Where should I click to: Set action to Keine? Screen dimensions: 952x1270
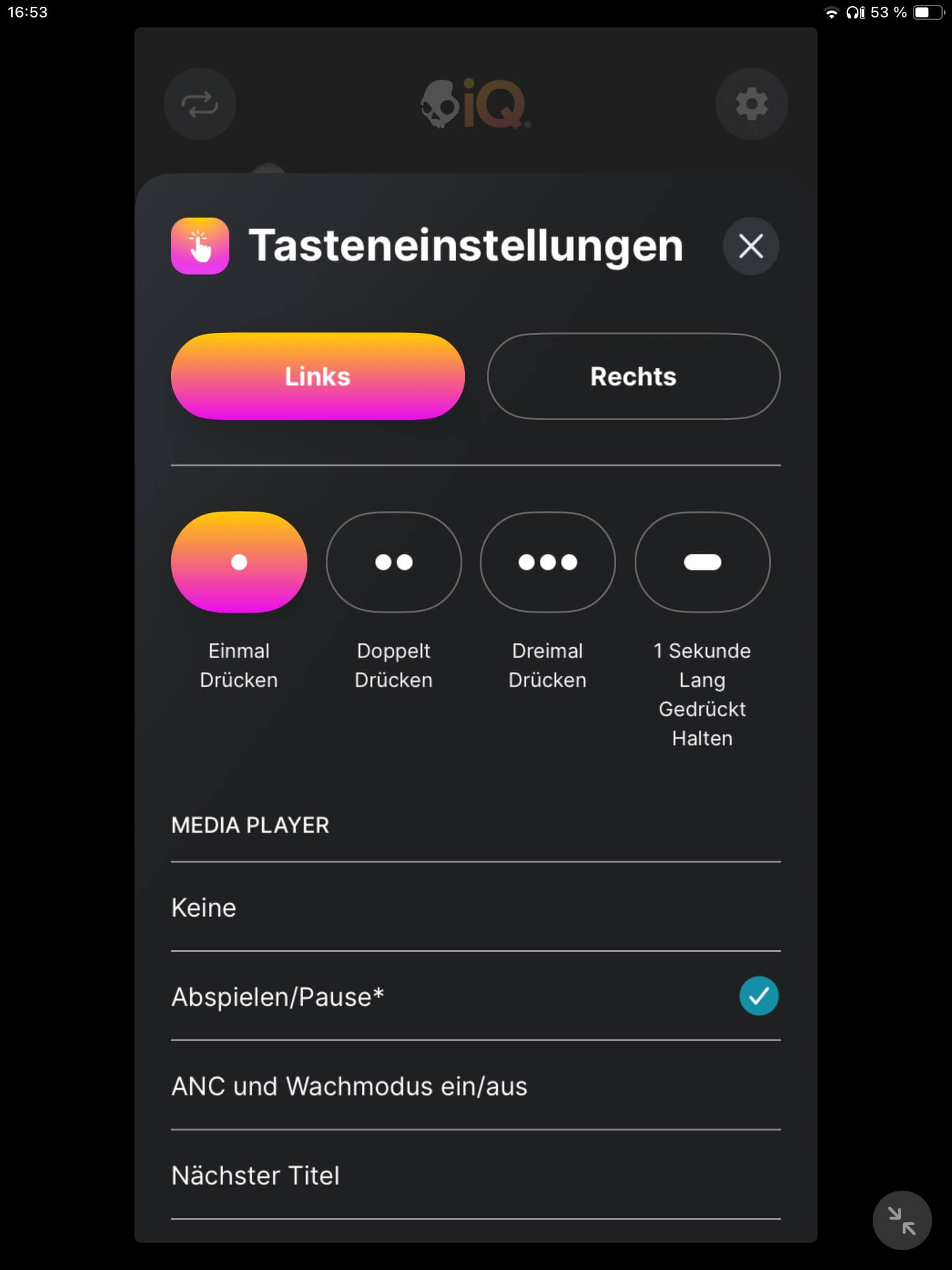[x=475, y=907]
